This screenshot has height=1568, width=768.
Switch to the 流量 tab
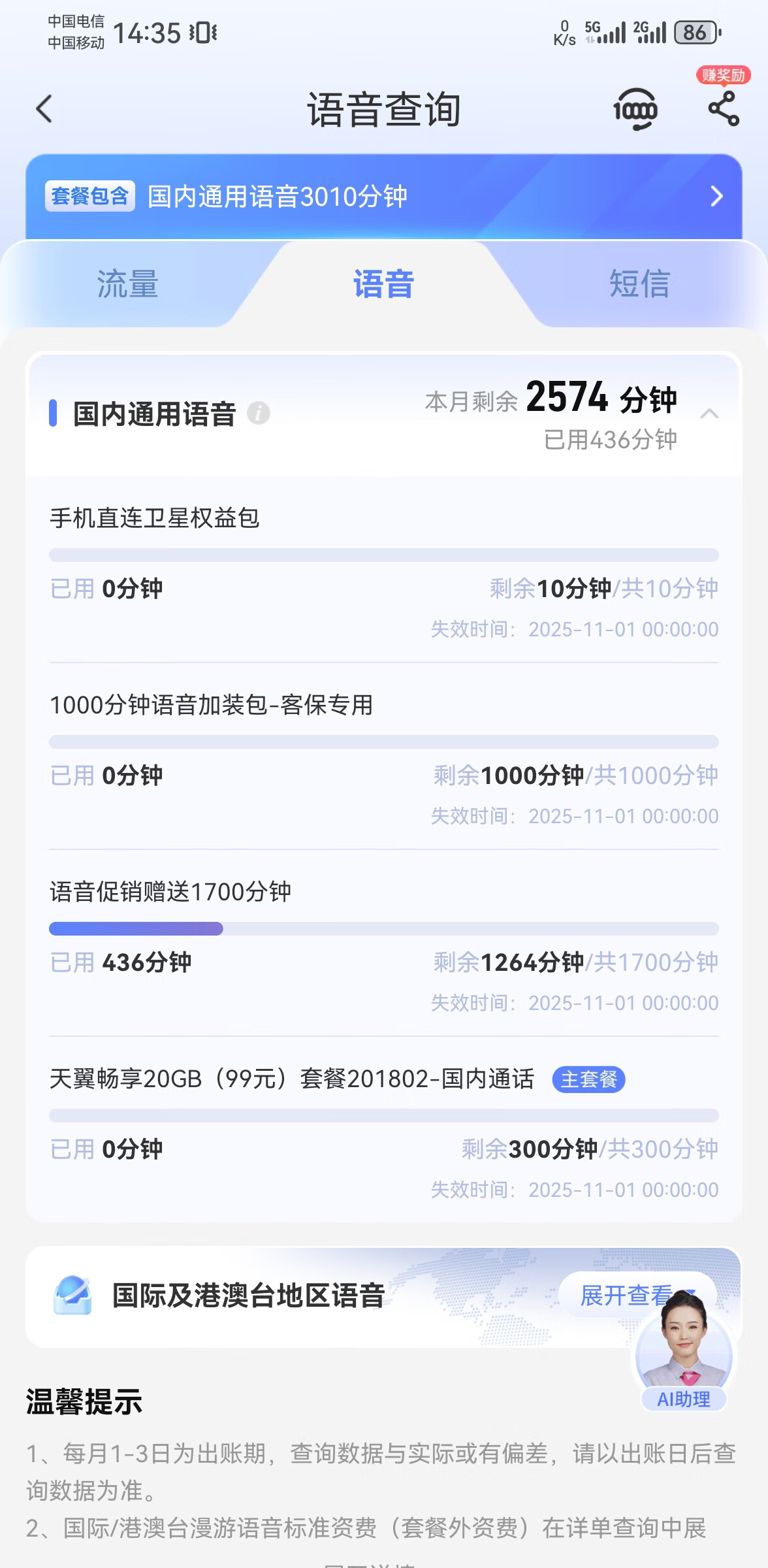[127, 284]
